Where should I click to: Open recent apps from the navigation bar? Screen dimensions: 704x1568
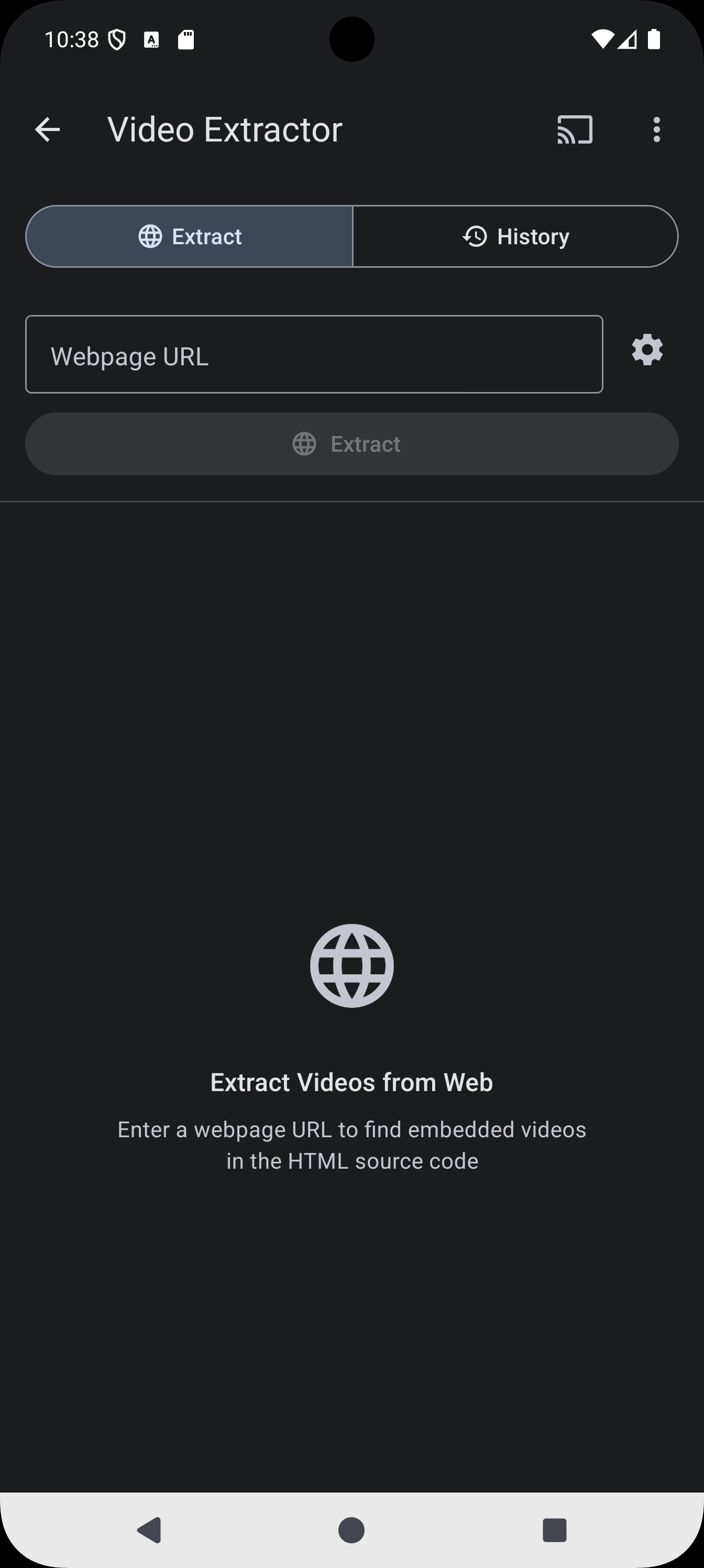(x=554, y=1530)
